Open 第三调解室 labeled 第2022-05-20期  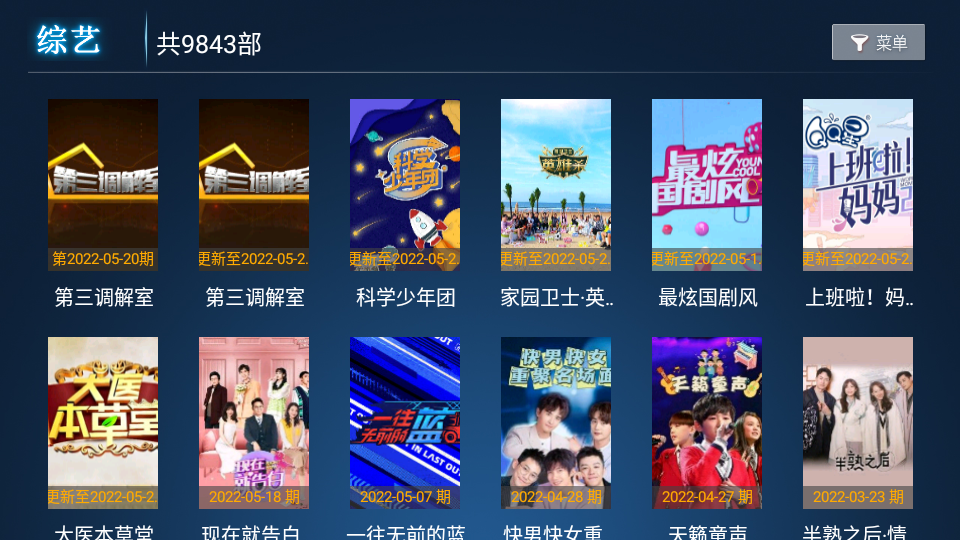click(103, 185)
